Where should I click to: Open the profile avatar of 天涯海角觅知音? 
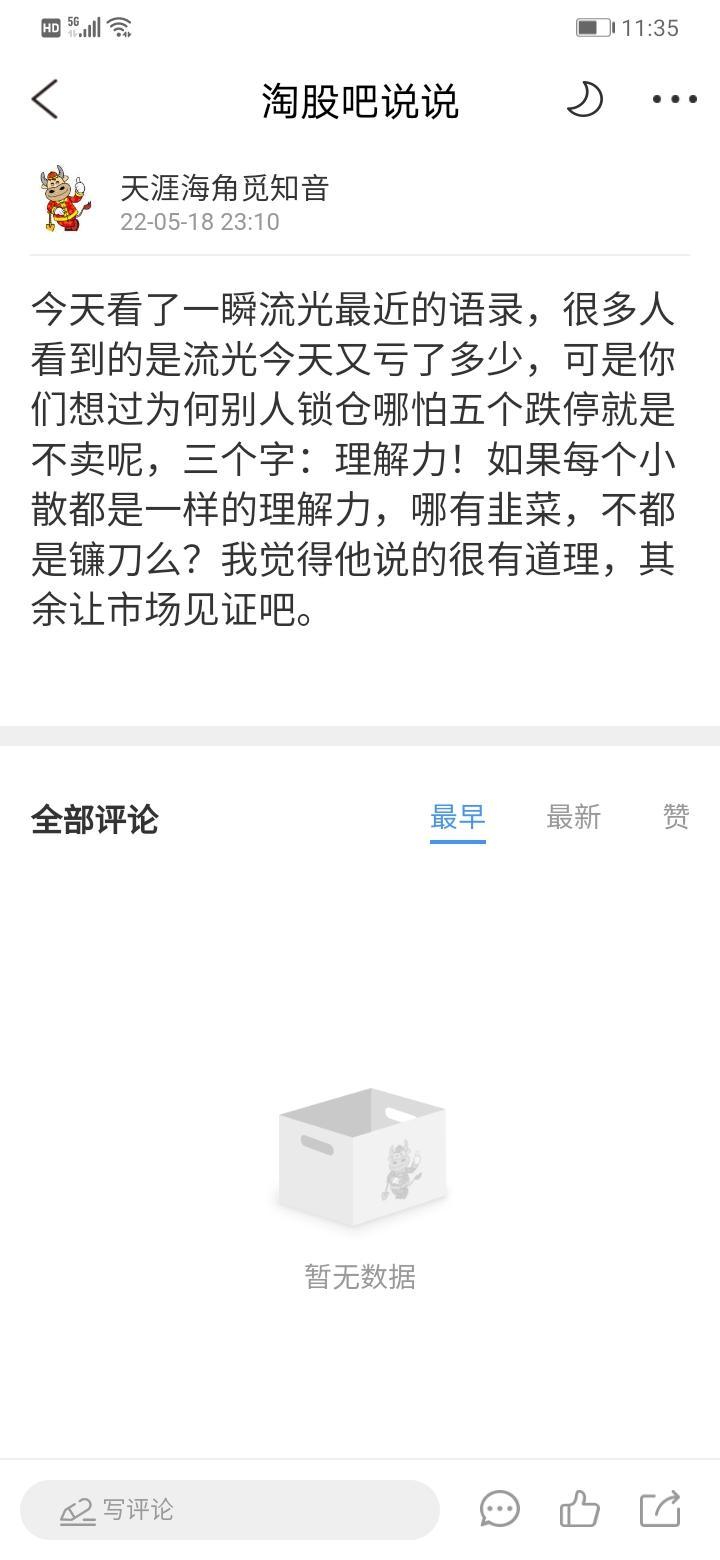[x=65, y=200]
